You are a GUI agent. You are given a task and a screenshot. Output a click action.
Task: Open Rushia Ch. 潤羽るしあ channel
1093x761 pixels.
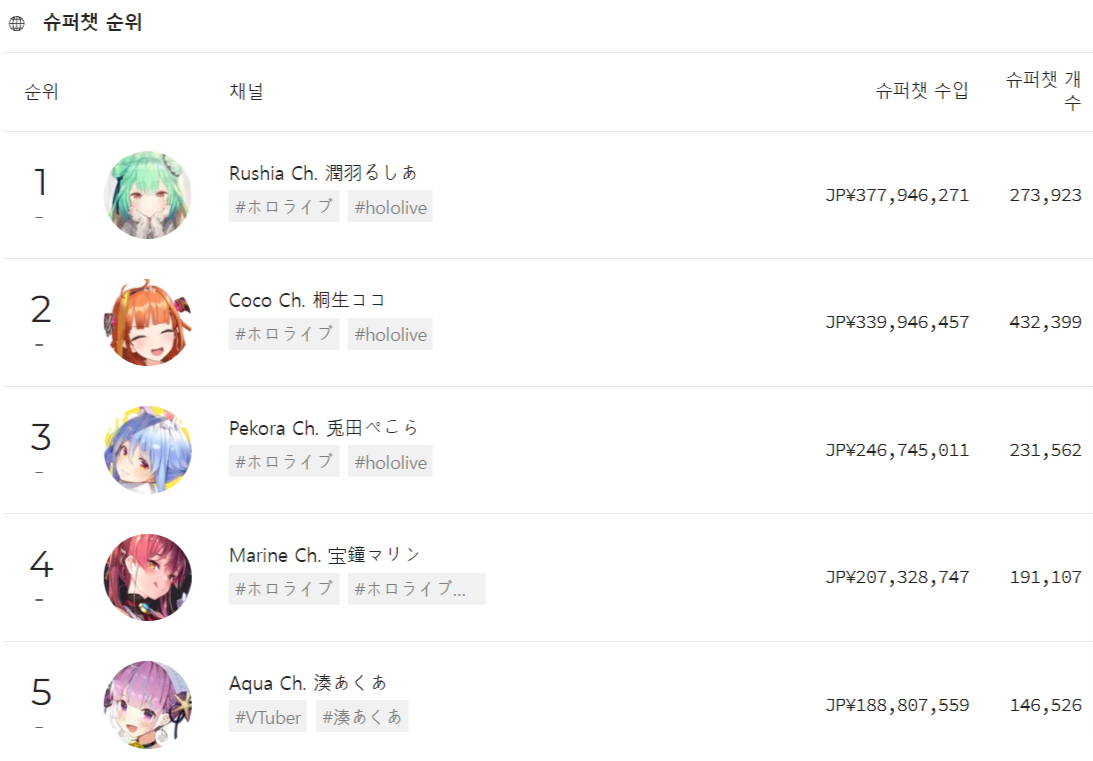point(322,173)
